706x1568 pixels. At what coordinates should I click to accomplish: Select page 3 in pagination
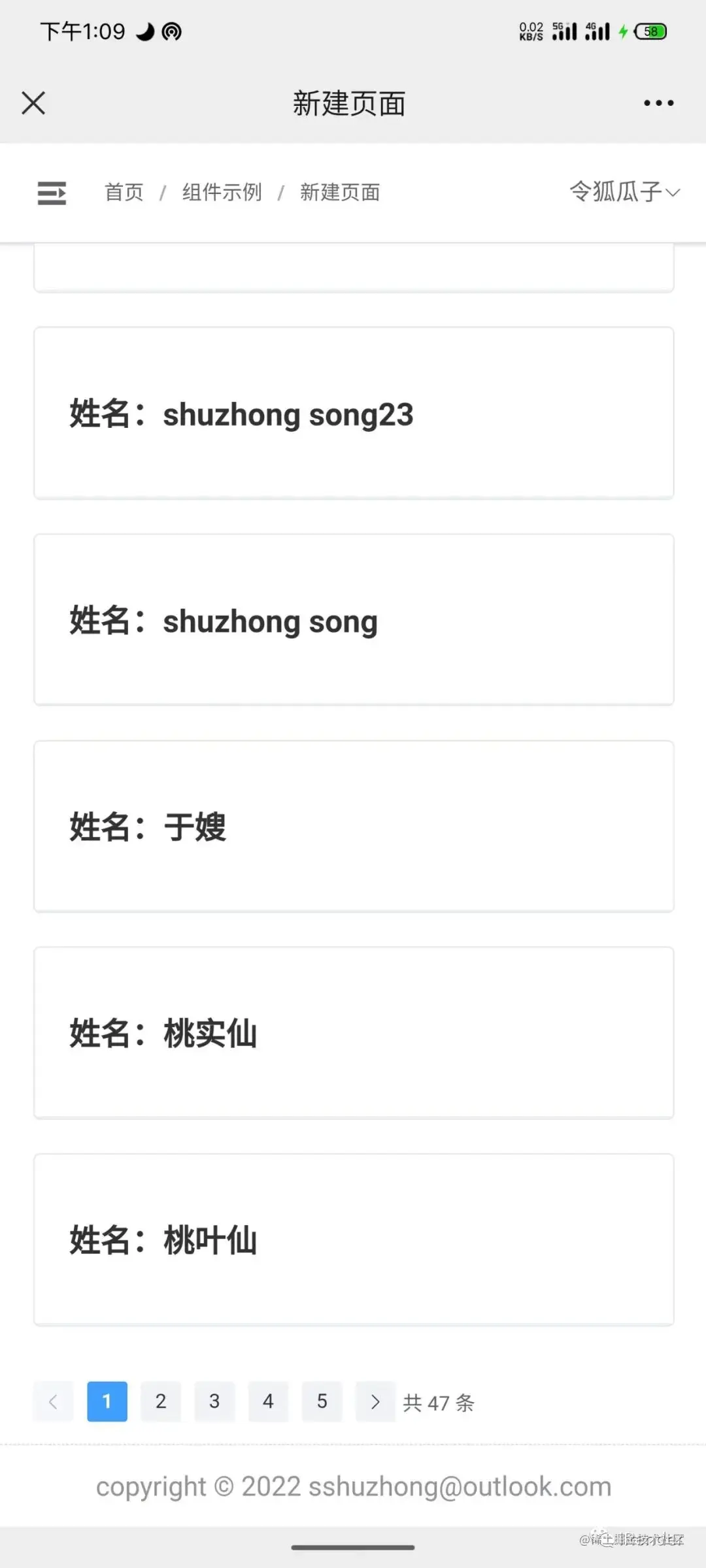tap(214, 1401)
